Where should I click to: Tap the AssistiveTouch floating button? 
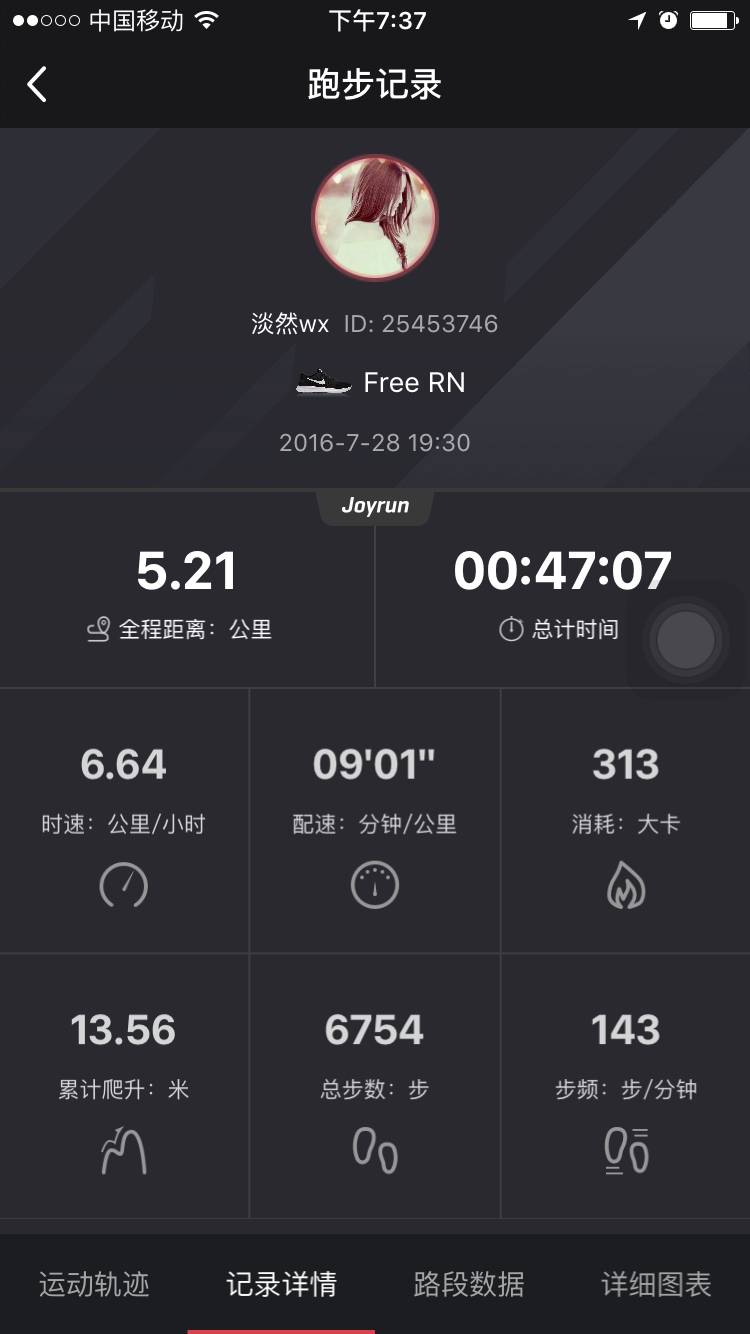(686, 639)
